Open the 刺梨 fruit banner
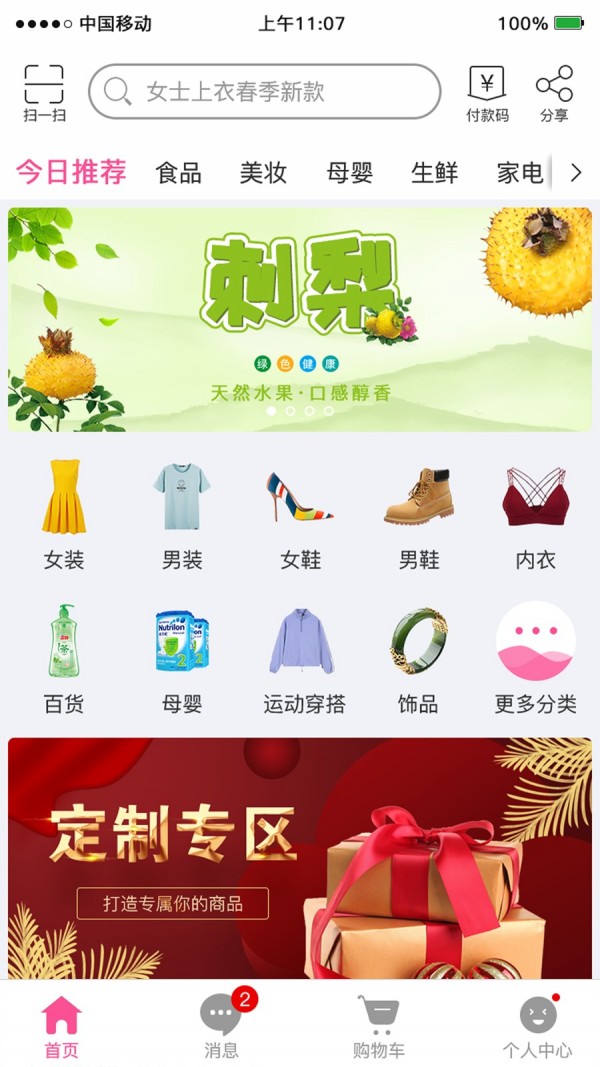Viewport: 600px width, 1067px height. click(300, 319)
